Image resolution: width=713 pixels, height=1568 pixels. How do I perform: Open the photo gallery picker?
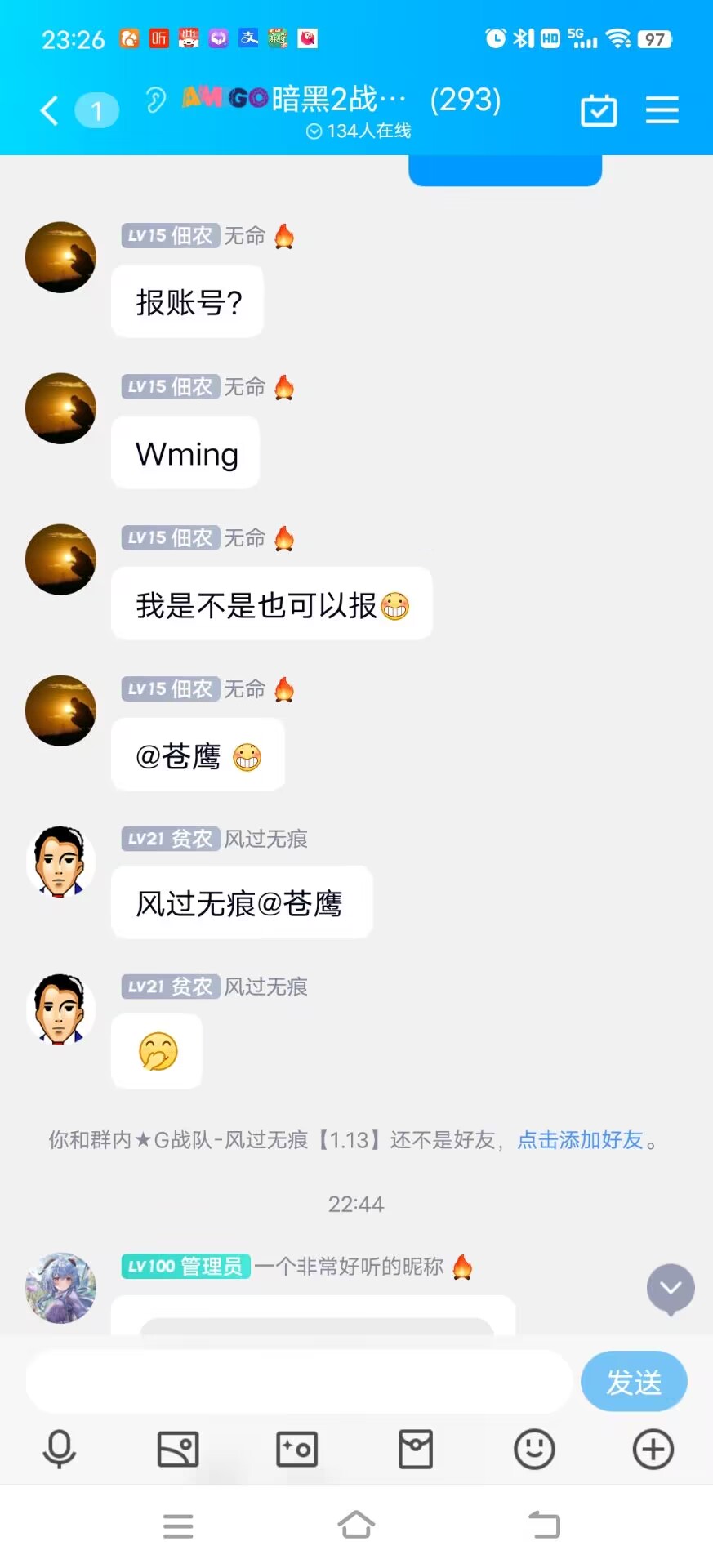(178, 1450)
